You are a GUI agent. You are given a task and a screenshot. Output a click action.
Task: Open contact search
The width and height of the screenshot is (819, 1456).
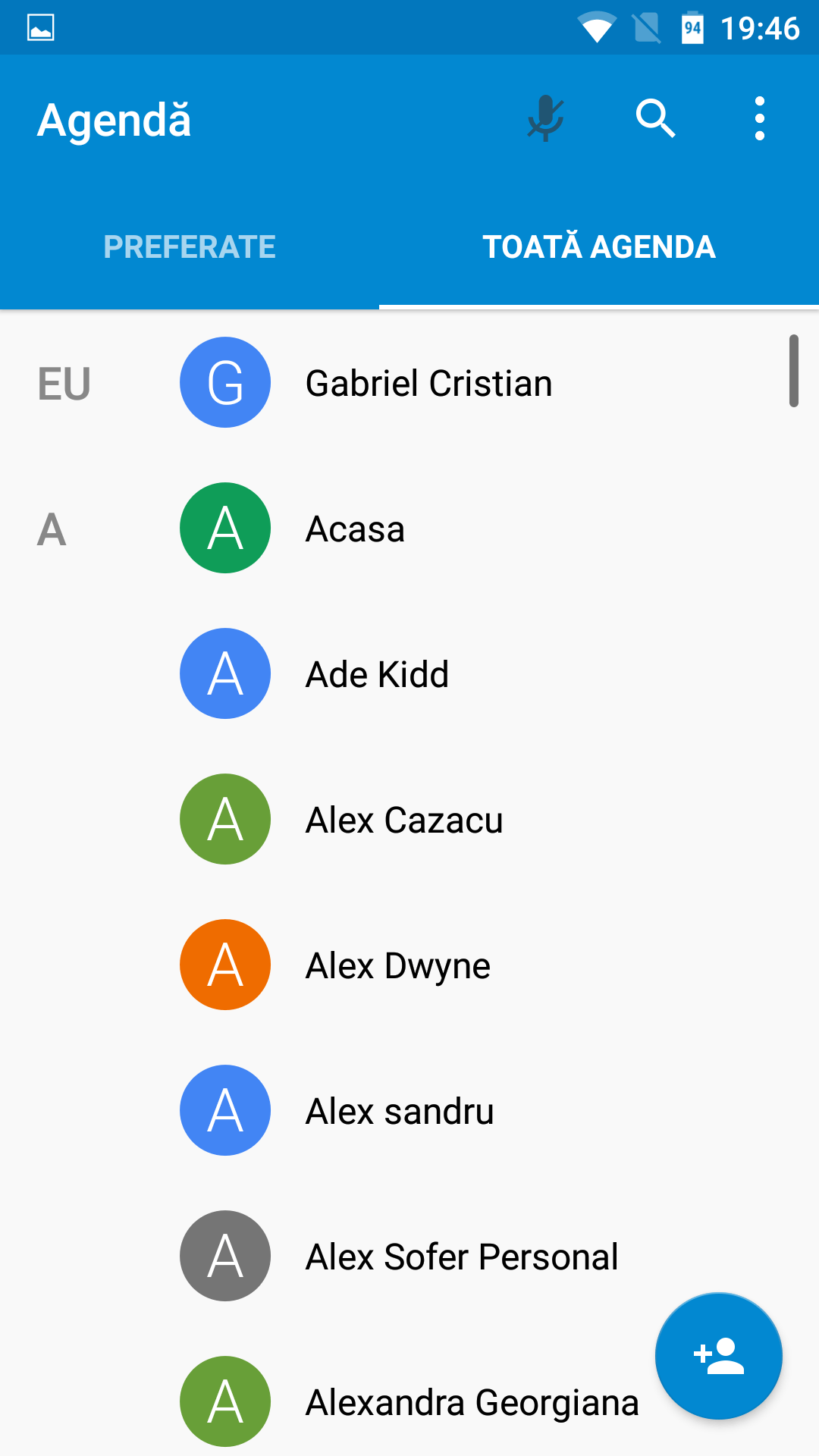(655, 118)
